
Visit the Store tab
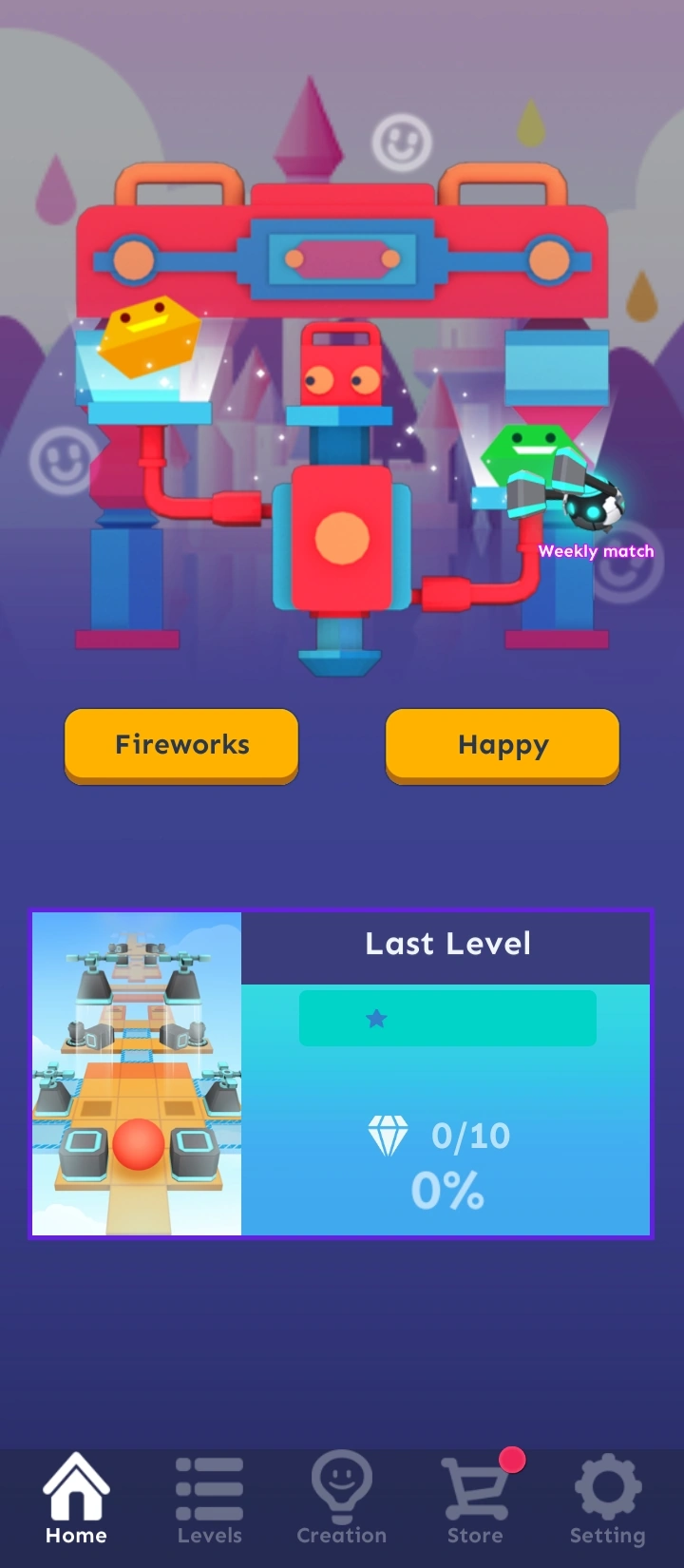coord(475,1498)
